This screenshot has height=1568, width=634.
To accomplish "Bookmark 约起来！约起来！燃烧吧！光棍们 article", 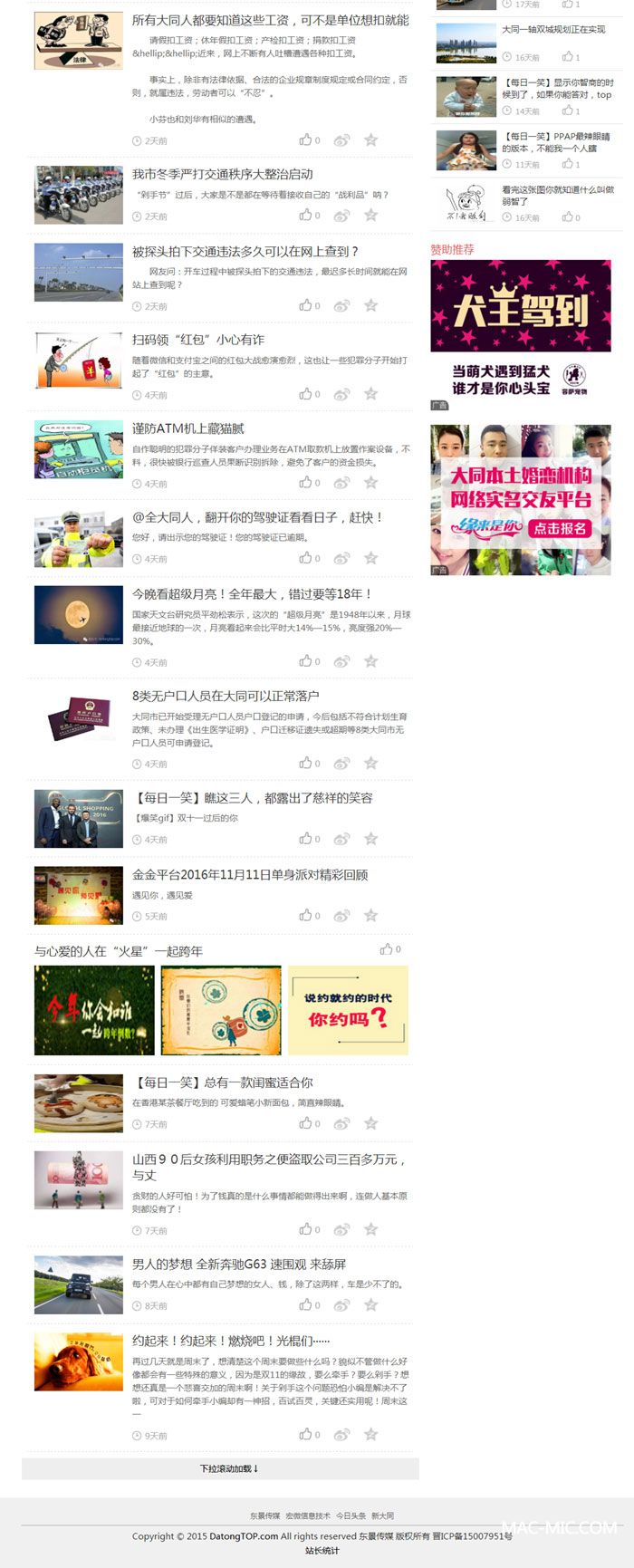I will click(x=370, y=1434).
